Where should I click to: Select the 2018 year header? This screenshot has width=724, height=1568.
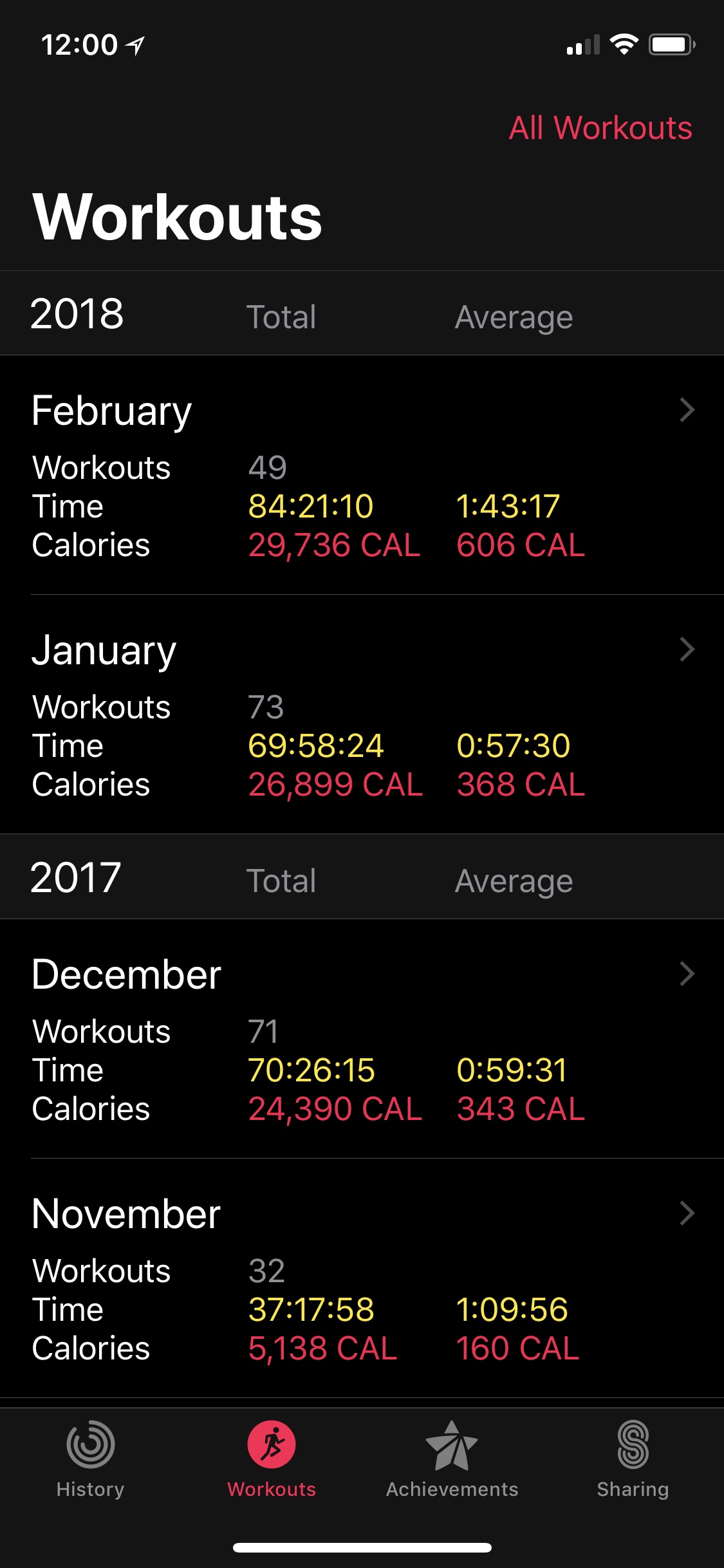point(77,313)
